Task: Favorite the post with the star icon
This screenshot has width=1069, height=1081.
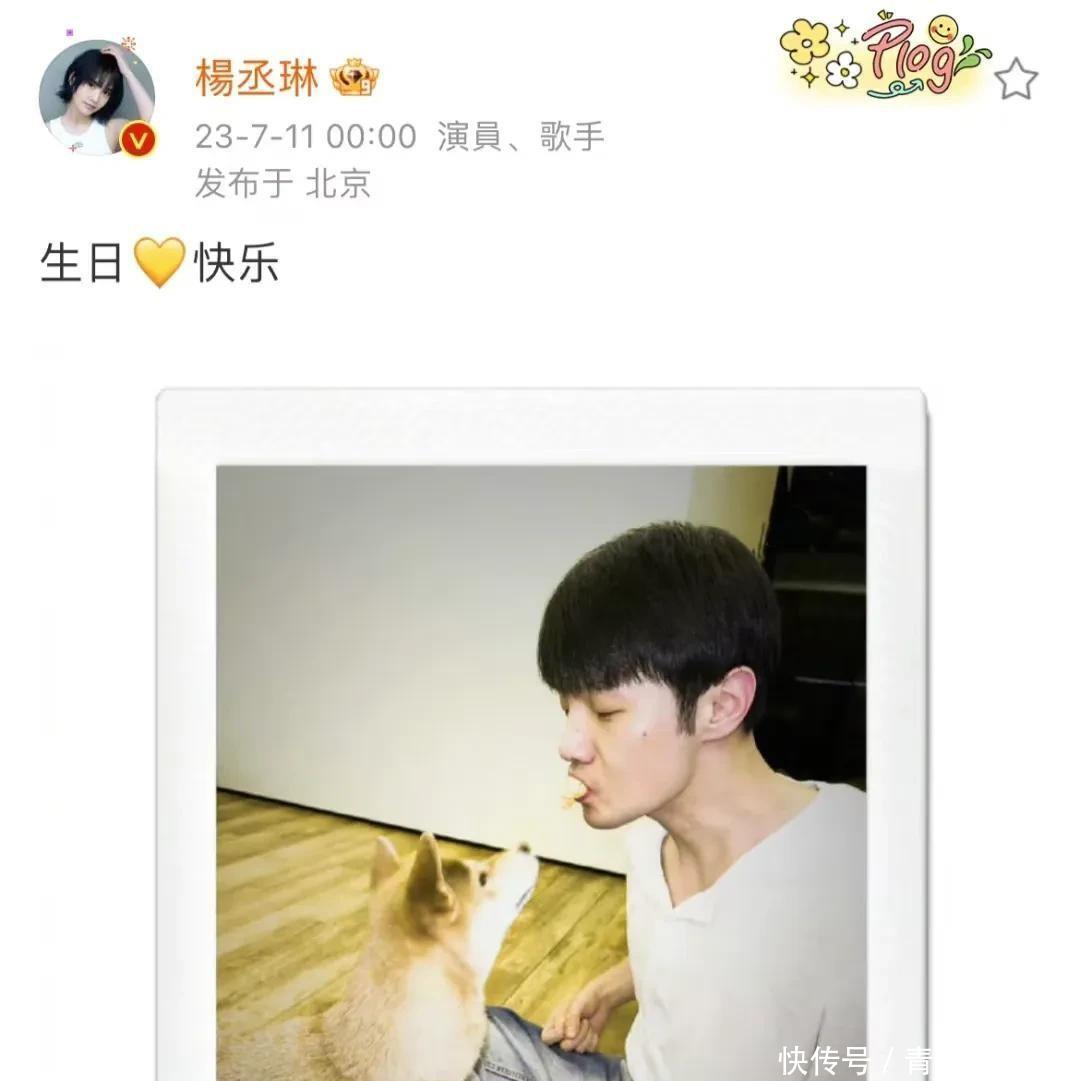Action: (x=1016, y=79)
